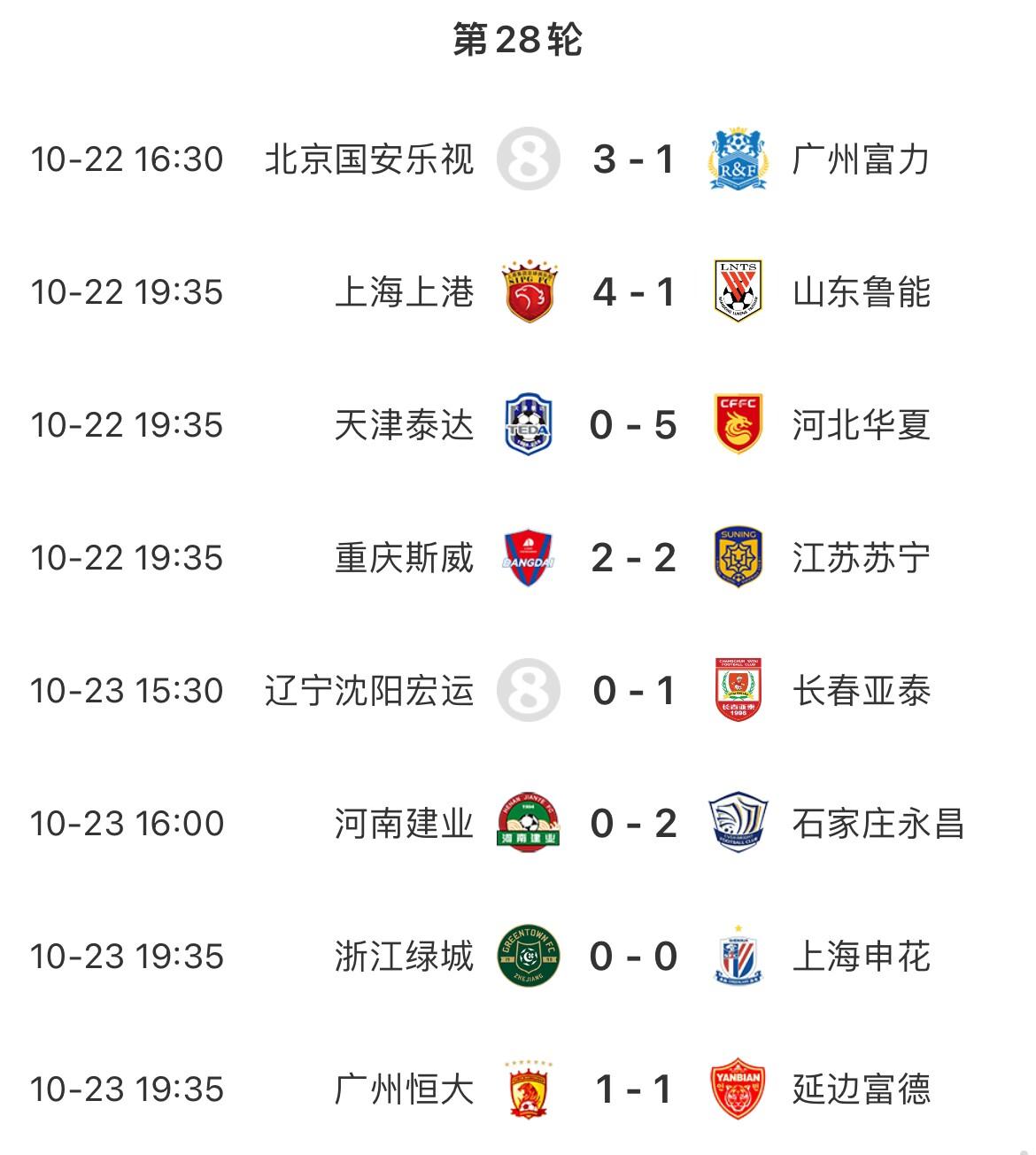Open 重庆斯威 vs 江苏苏宁 match
Viewport: 1036px width, 1155px height.
pos(633,558)
